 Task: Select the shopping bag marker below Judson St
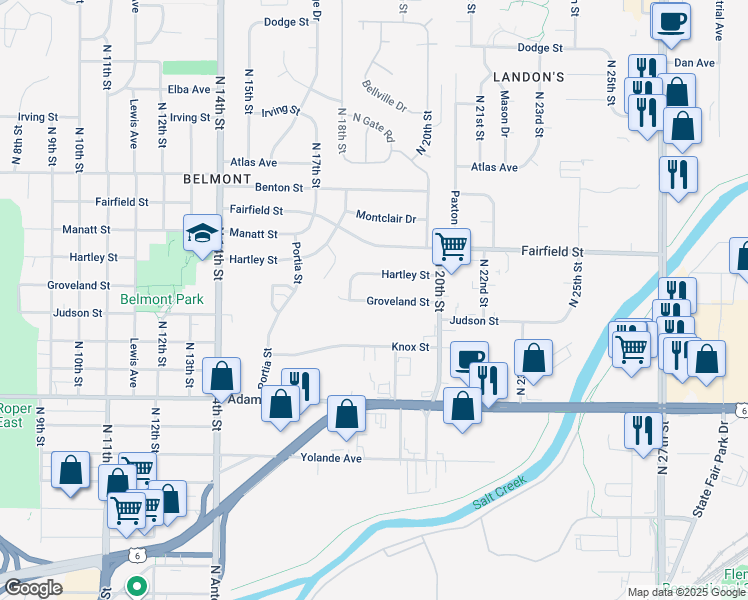pyautogui.click(x=534, y=358)
